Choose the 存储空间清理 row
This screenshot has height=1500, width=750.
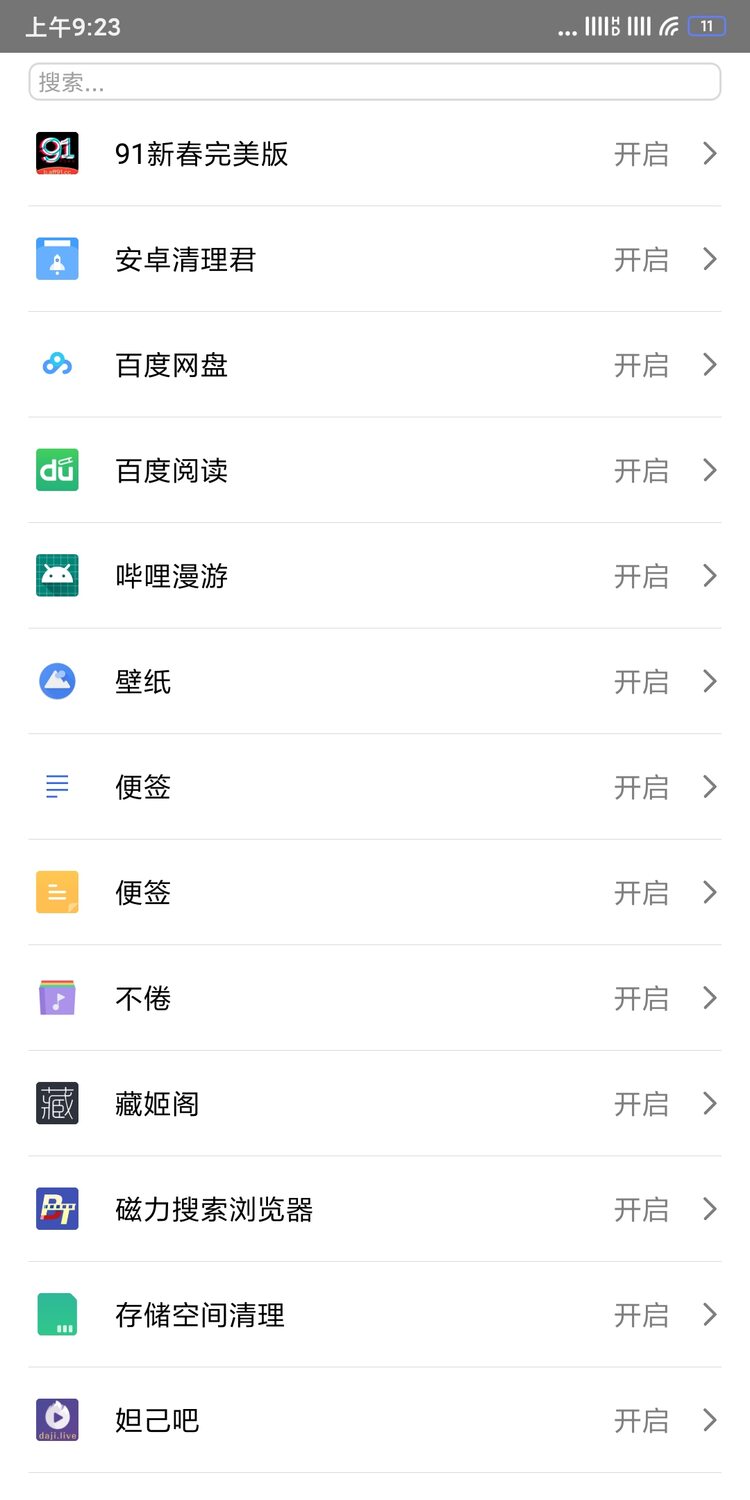(x=374, y=1315)
